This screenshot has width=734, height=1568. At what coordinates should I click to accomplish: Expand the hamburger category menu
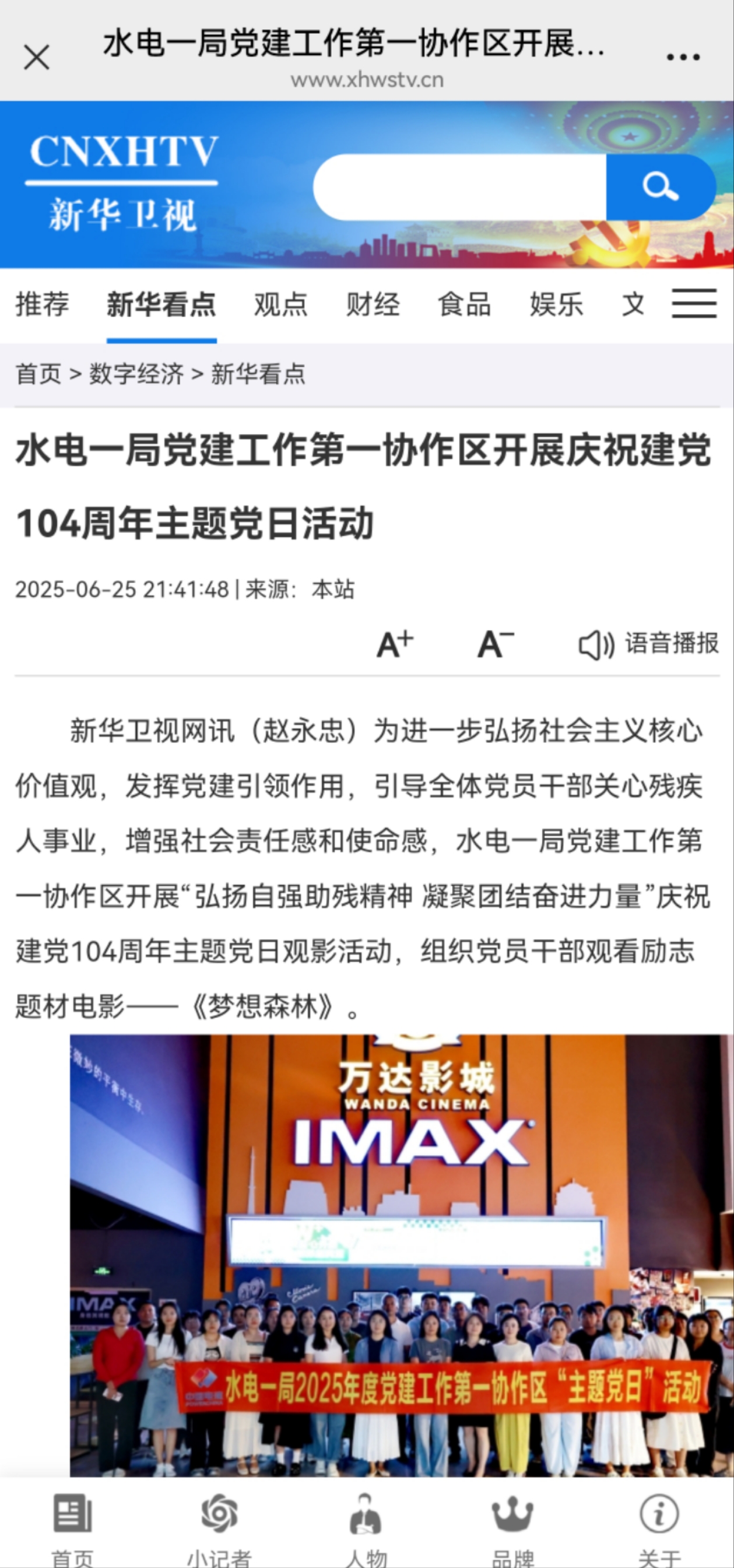pyautogui.click(x=694, y=304)
